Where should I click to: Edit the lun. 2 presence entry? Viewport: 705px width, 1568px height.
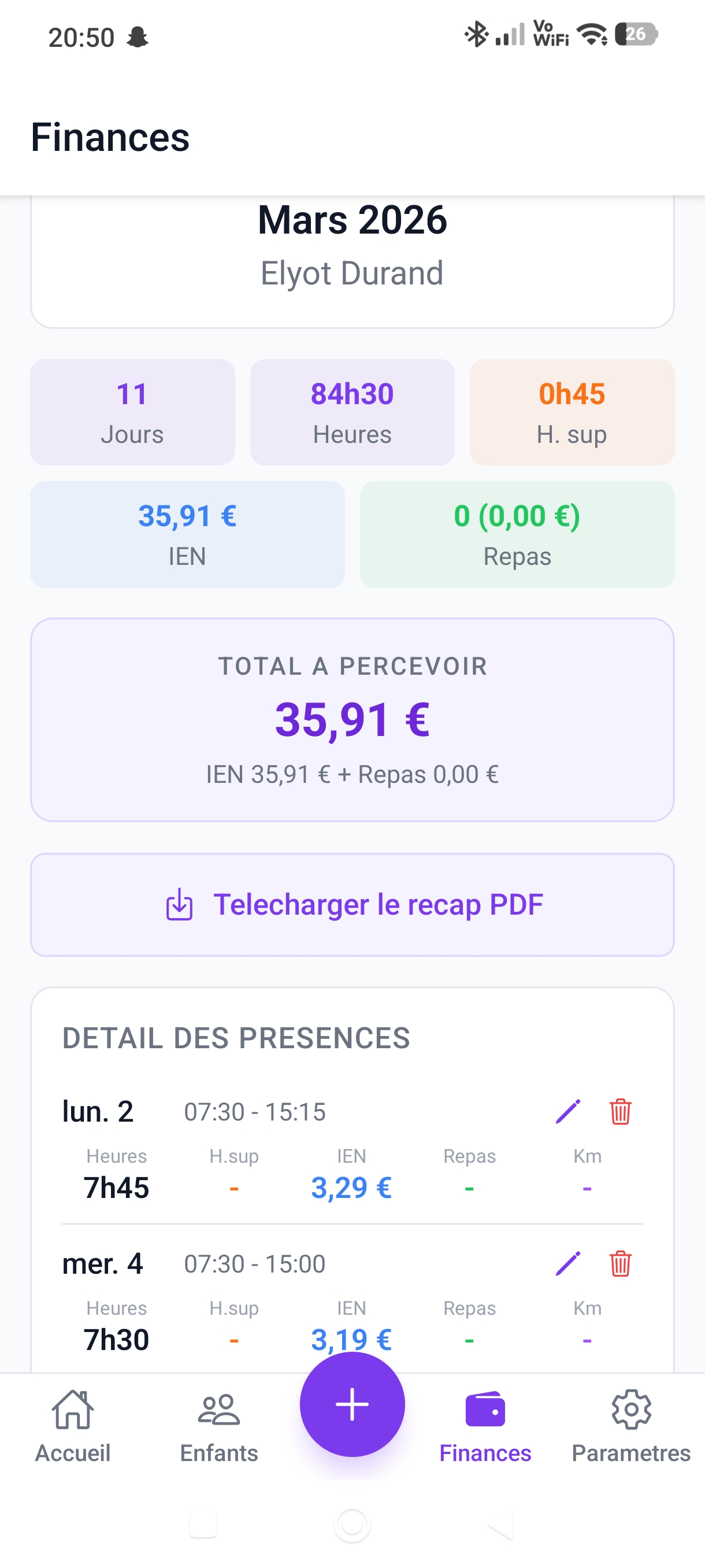(567, 1111)
